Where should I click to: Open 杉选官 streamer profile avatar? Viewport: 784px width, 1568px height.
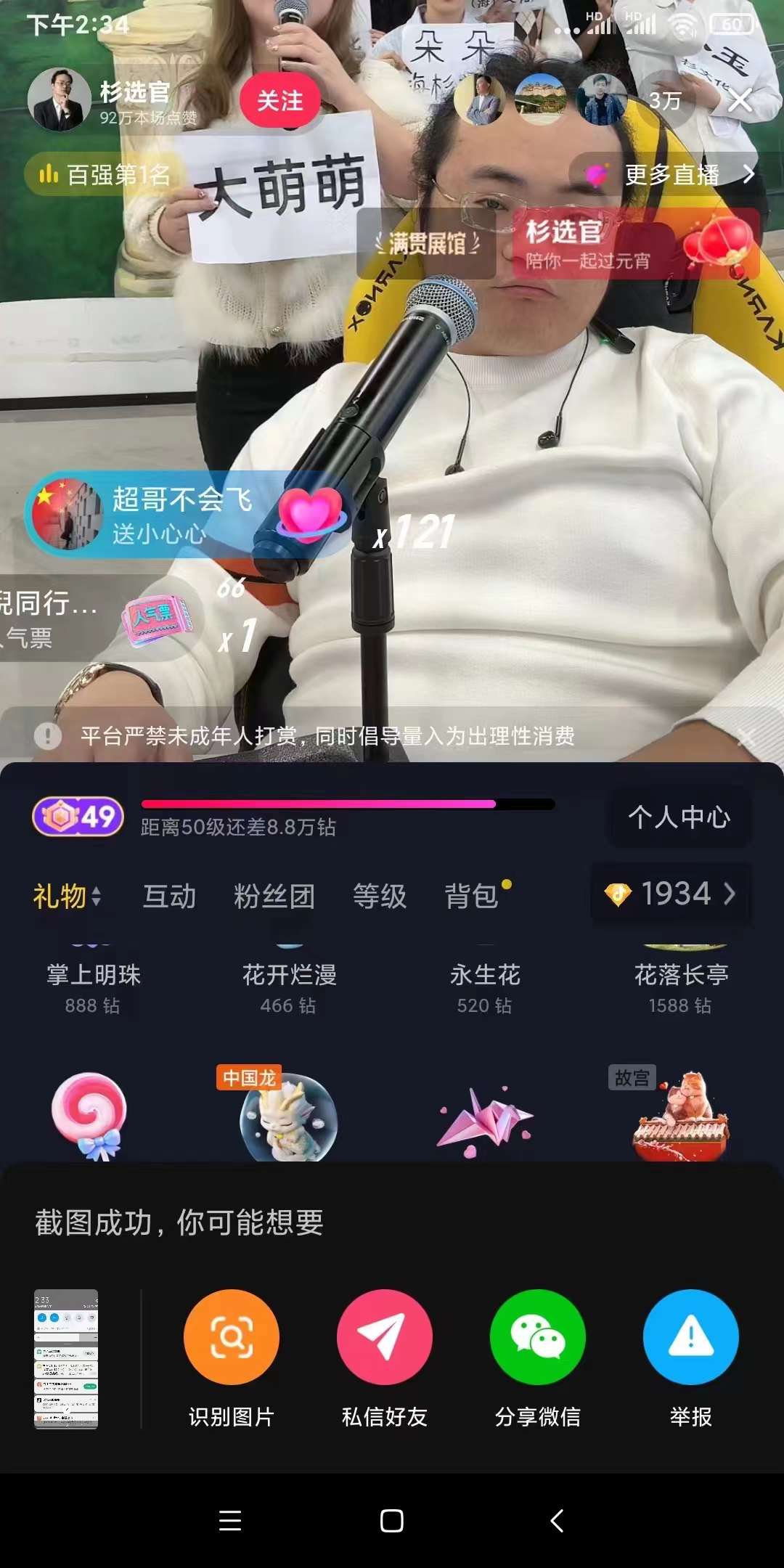click(x=60, y=100)
